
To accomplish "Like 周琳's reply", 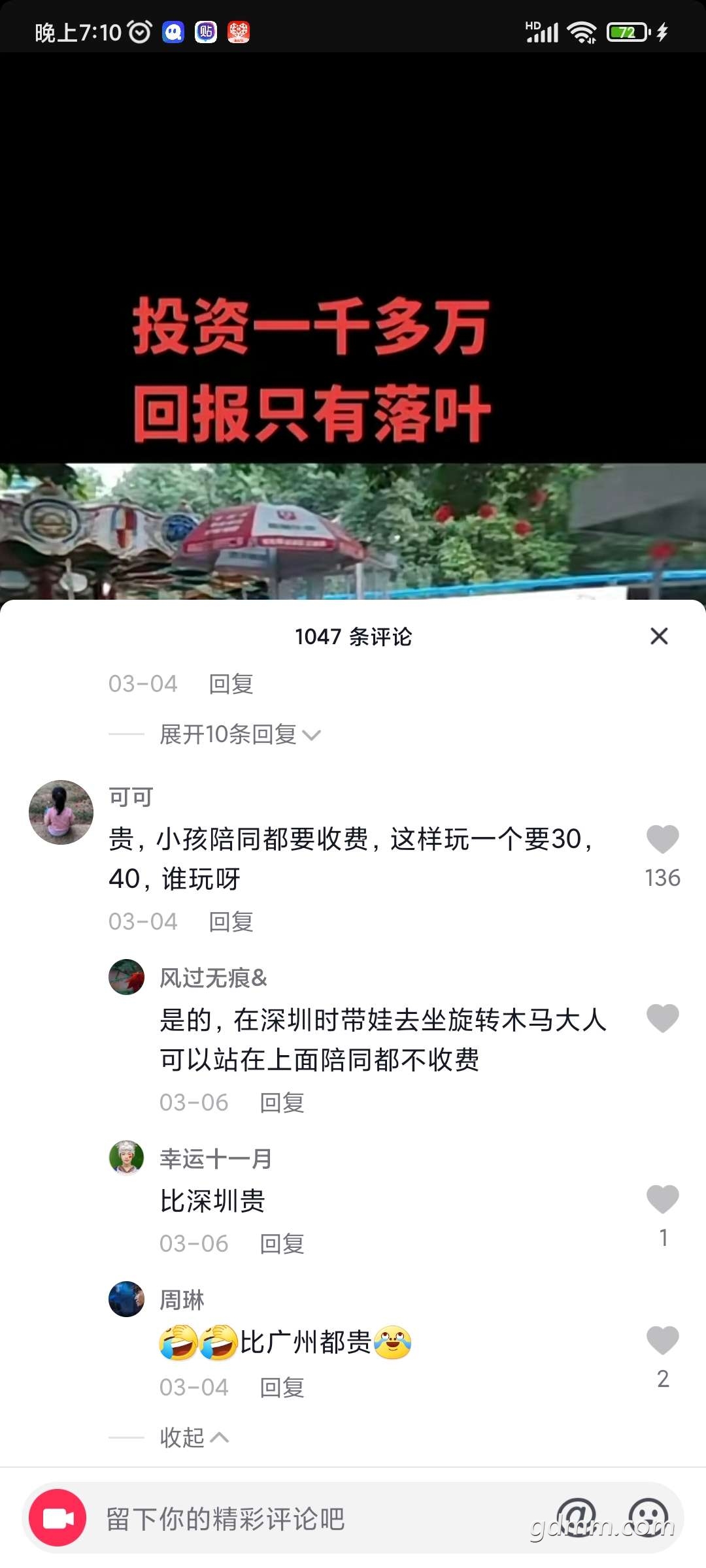I will coord(662,1341).
